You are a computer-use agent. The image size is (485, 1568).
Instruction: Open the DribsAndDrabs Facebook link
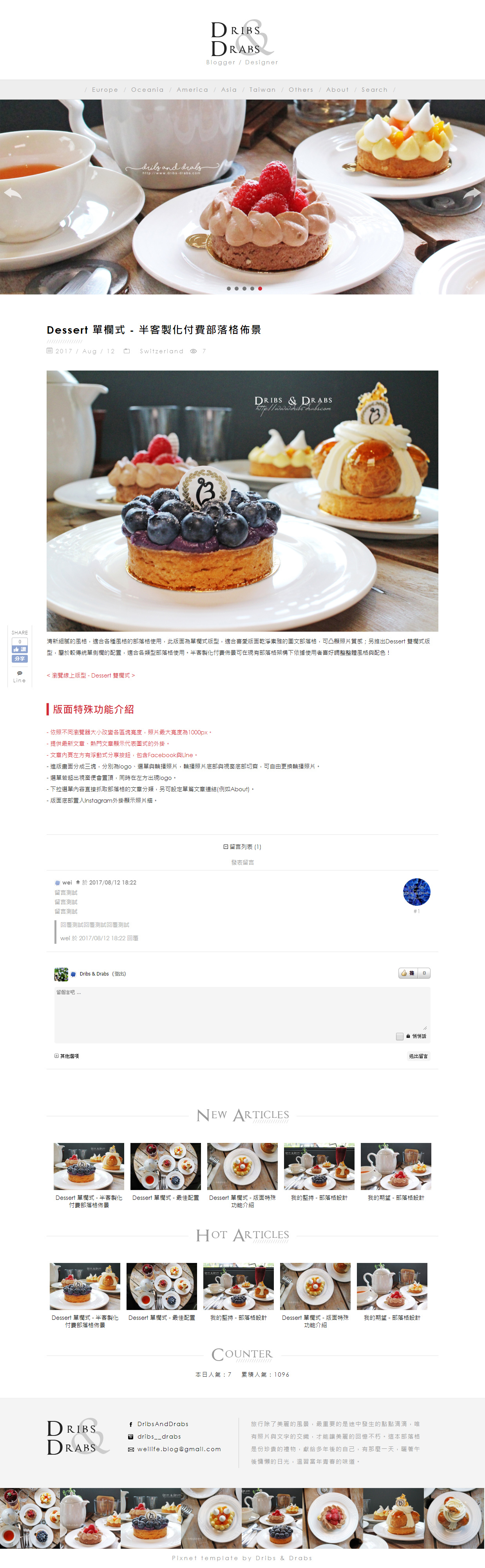[x=162, y=1424]
